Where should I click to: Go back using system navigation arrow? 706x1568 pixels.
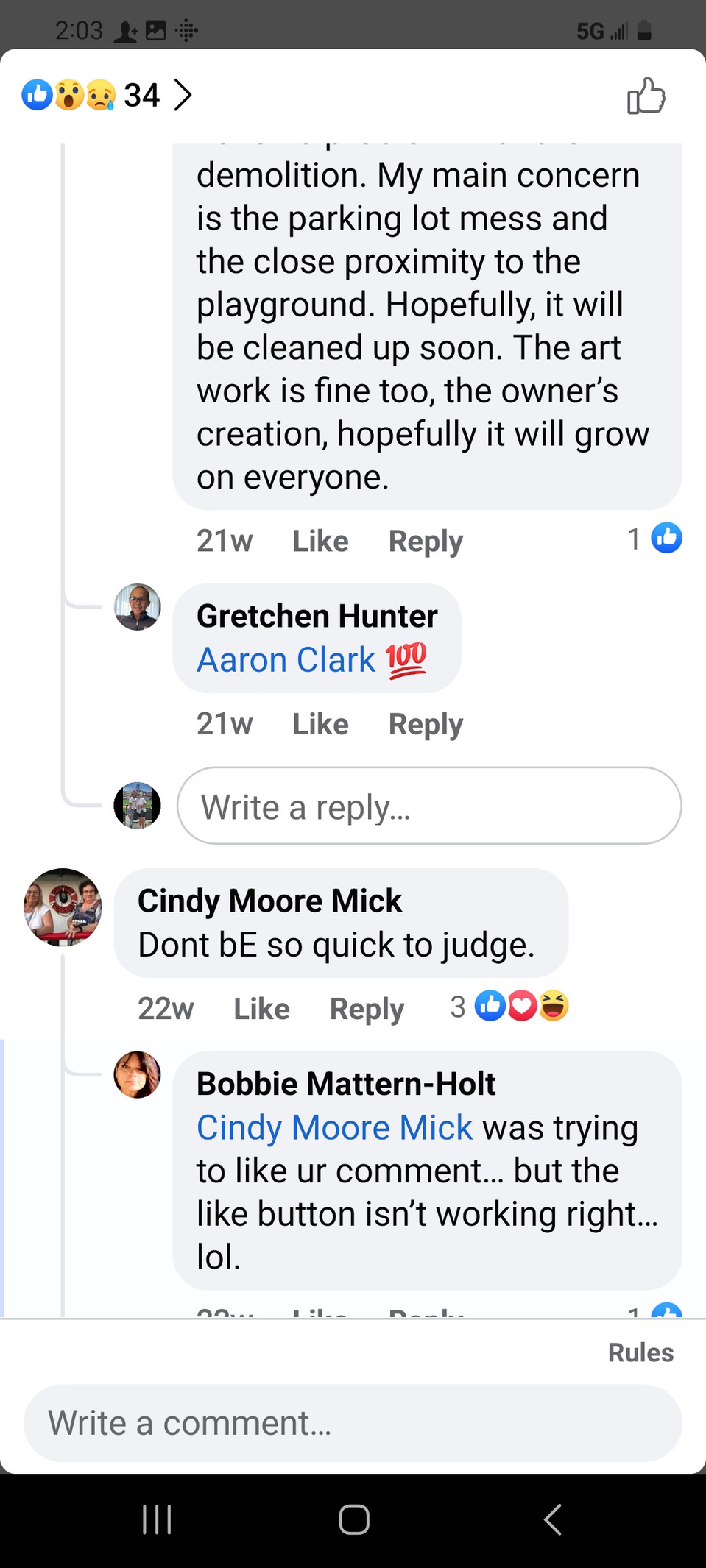point(552,1519)
